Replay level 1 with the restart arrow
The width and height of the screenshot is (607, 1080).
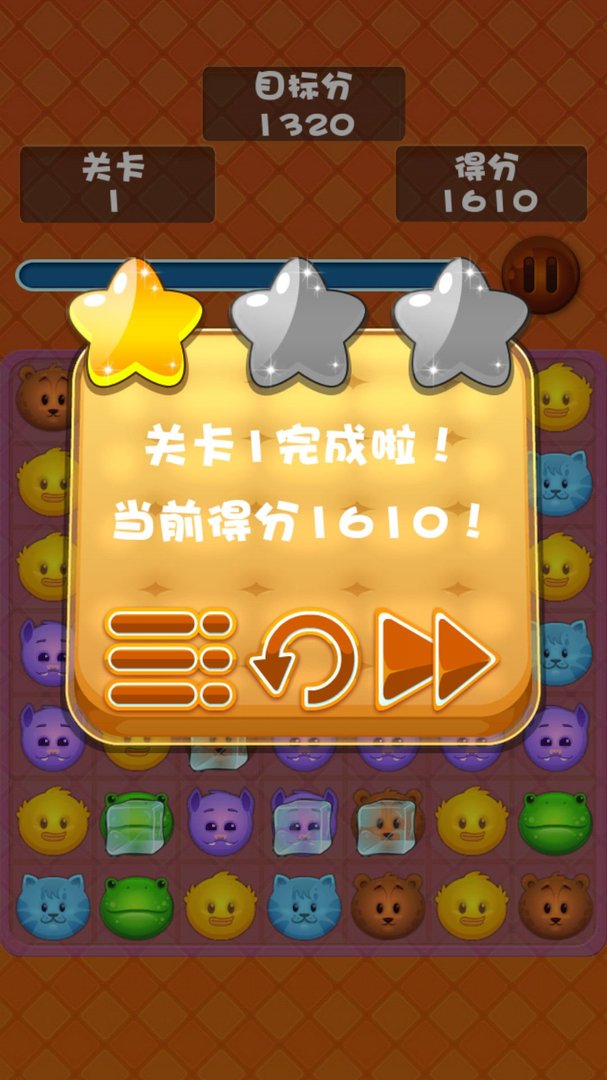click(x=304, y=659)
